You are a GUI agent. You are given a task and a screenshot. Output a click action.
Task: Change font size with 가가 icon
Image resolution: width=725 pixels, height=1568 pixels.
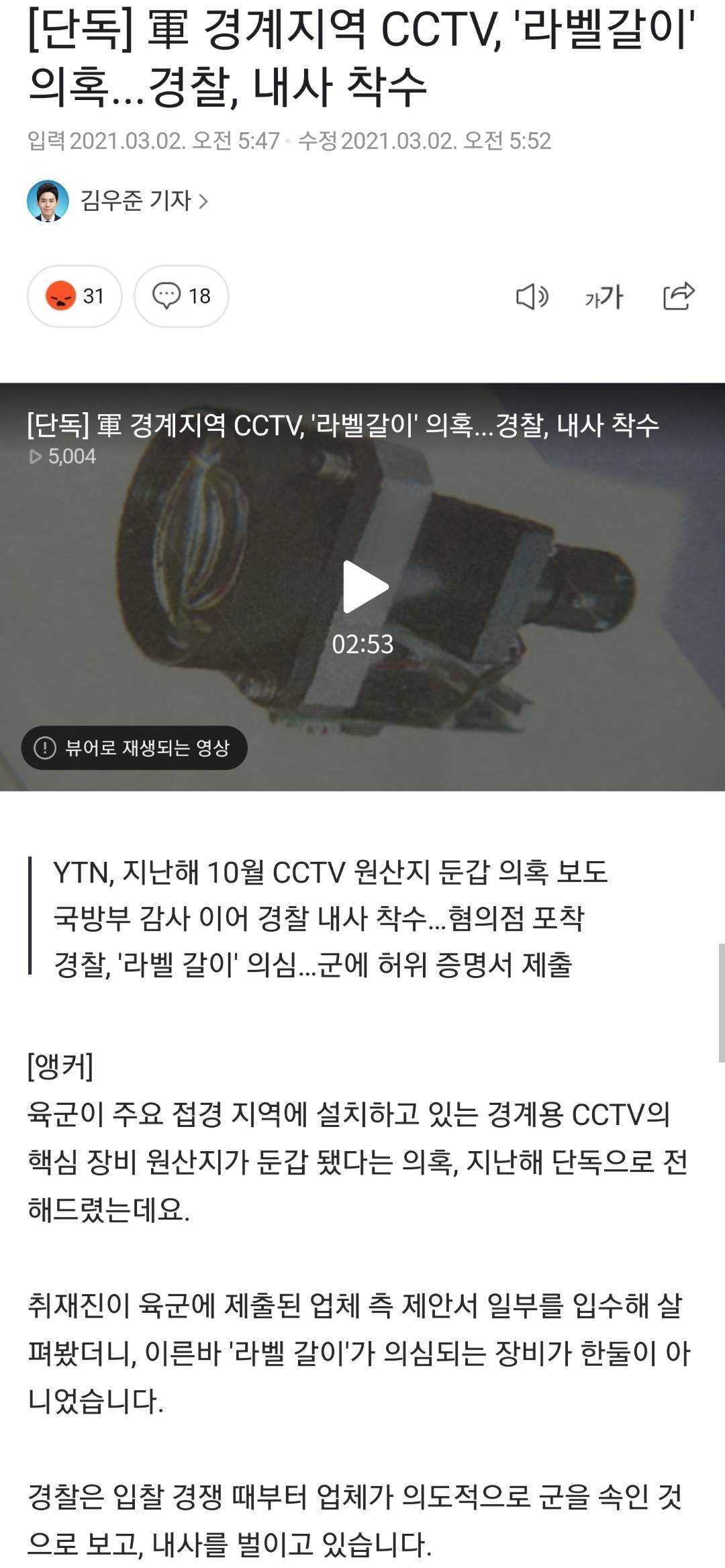(x=604, y=296)
